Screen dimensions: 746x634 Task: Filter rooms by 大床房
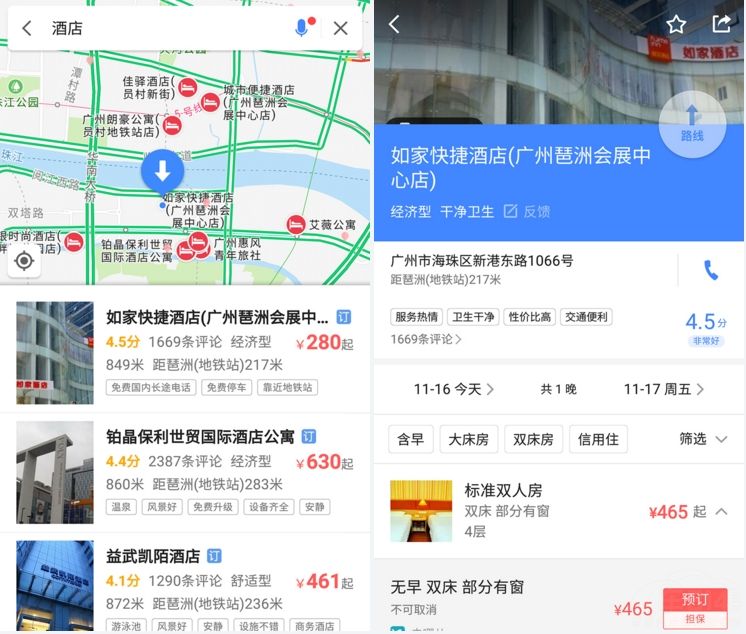tap(468, 438)
